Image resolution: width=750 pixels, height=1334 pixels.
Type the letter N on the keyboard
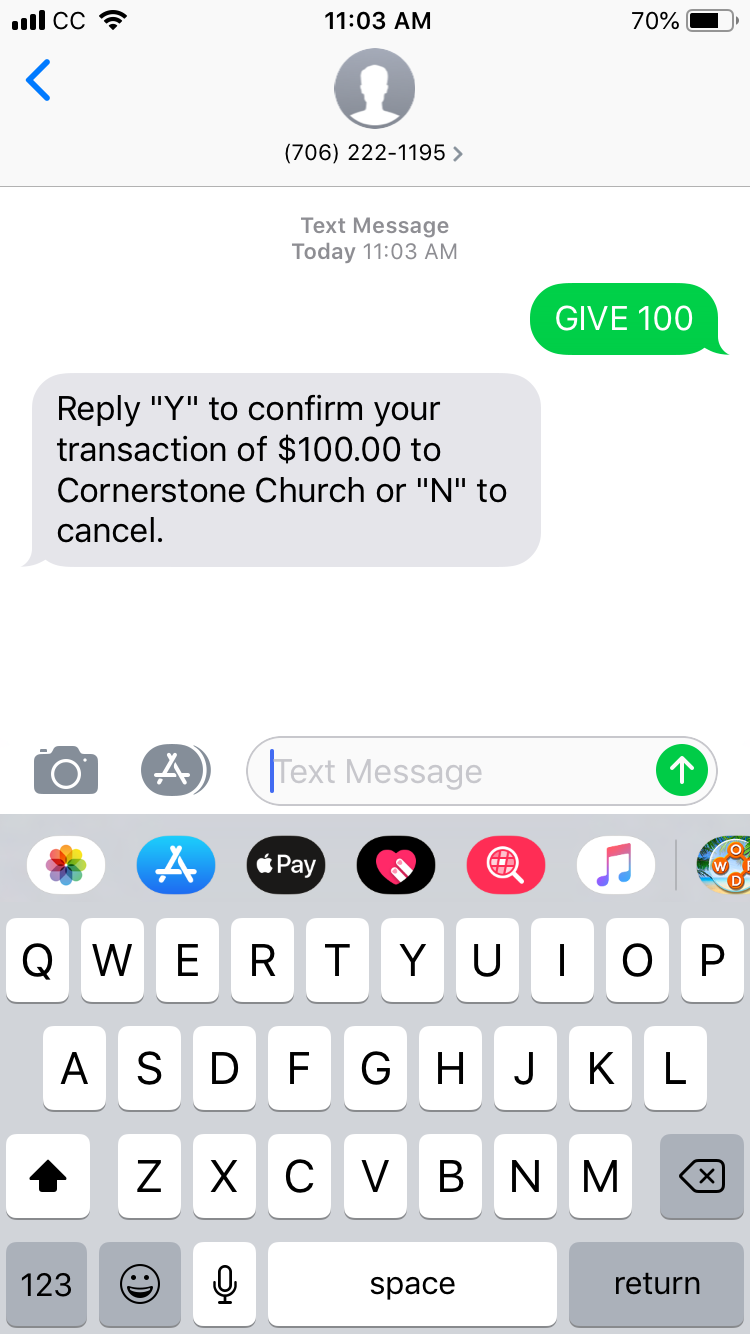(525, 1177)
